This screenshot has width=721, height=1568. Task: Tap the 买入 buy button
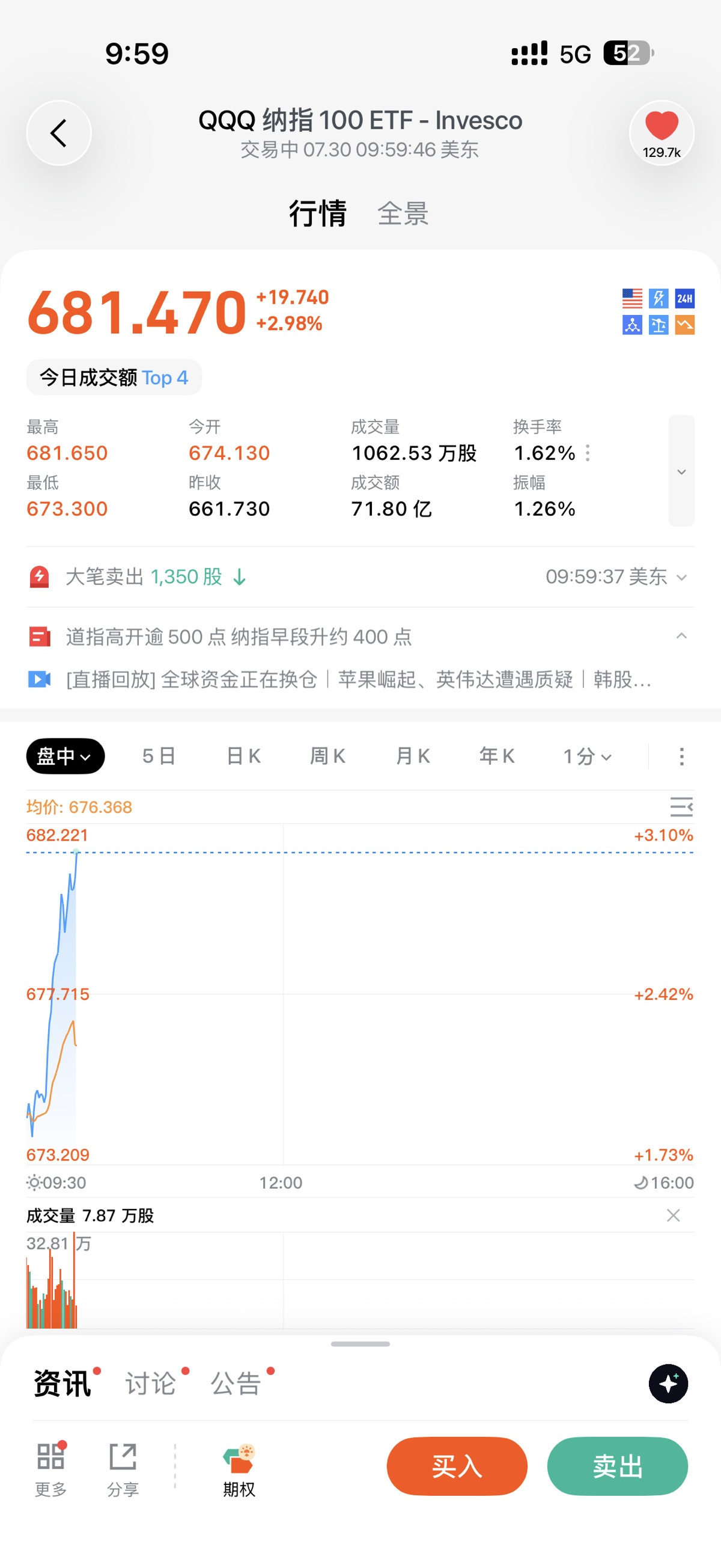pyautogui.click(x=457, y=1466)
